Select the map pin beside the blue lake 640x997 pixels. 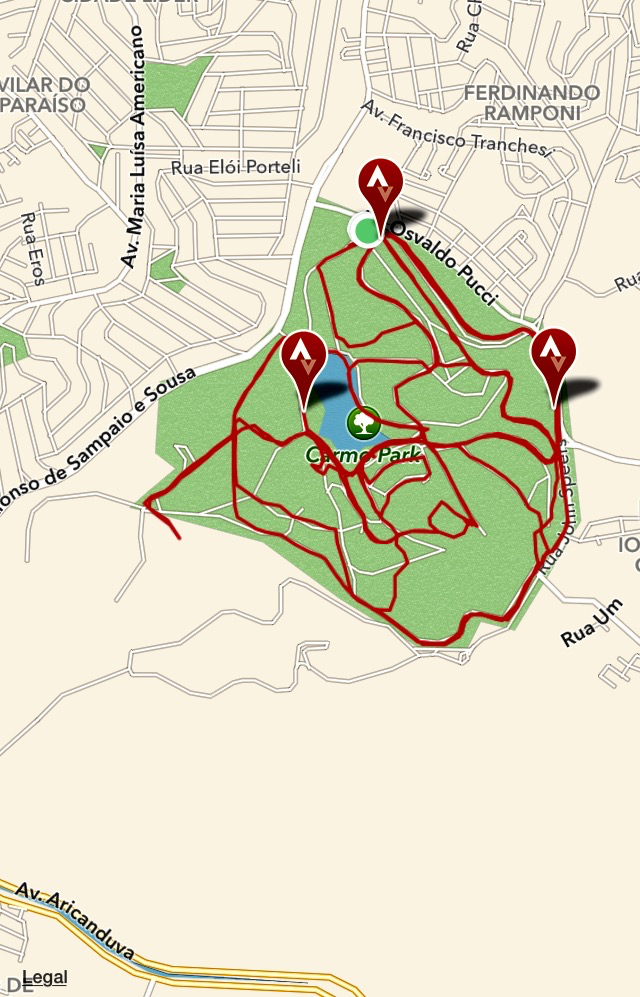click(303, 360)
